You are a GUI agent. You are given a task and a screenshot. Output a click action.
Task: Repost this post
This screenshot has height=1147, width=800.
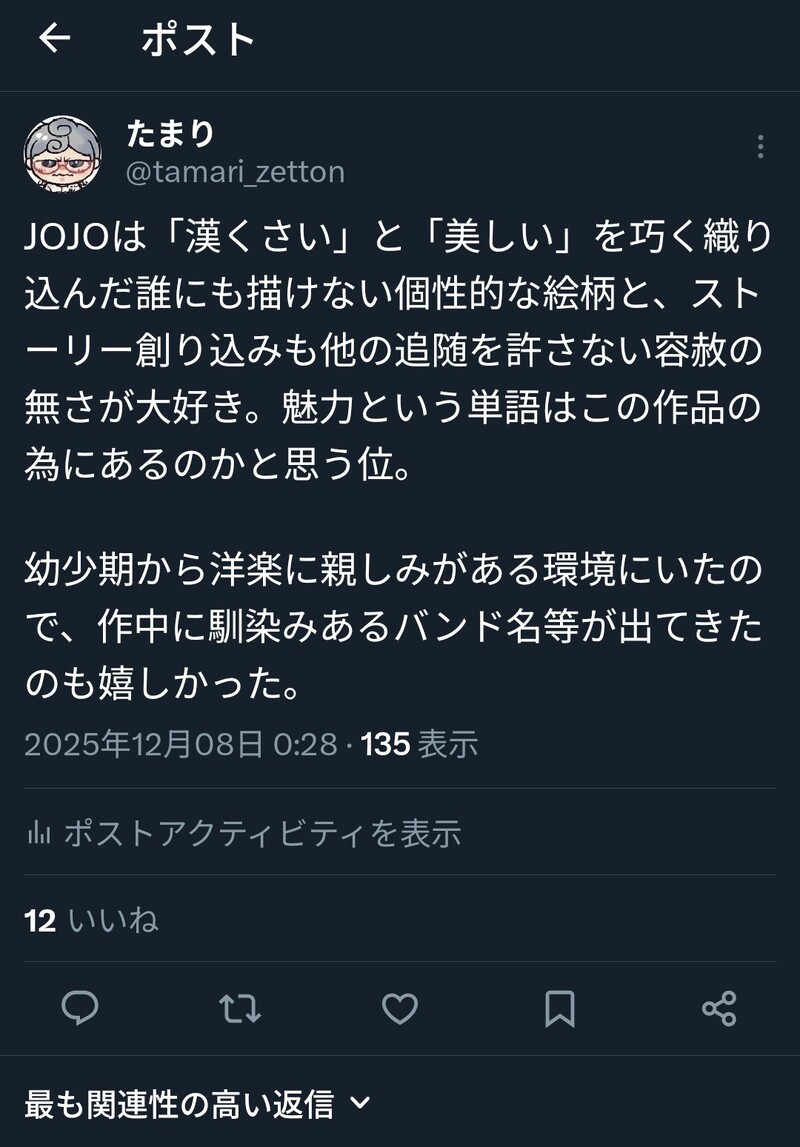(x=239, y=1008)
